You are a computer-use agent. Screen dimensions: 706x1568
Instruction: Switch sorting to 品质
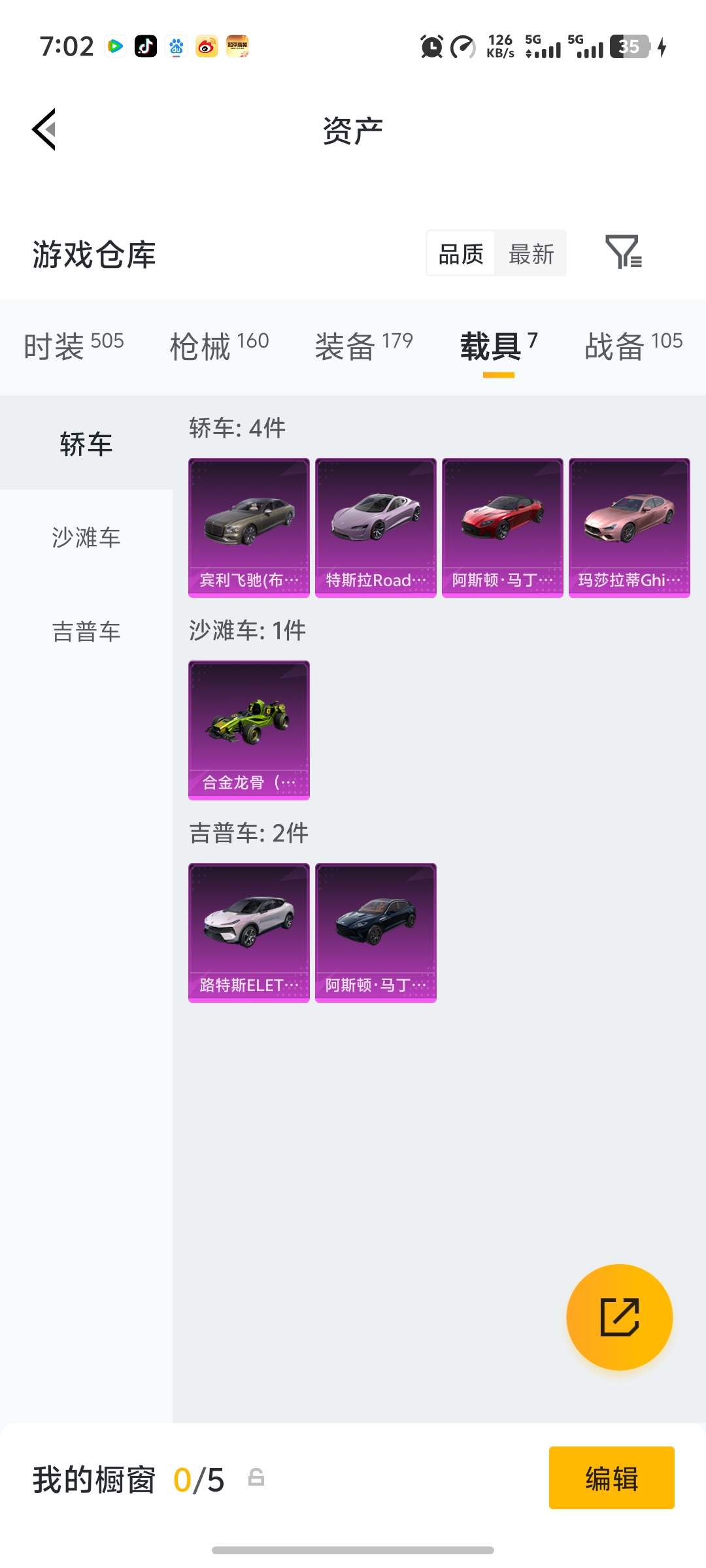462,253
